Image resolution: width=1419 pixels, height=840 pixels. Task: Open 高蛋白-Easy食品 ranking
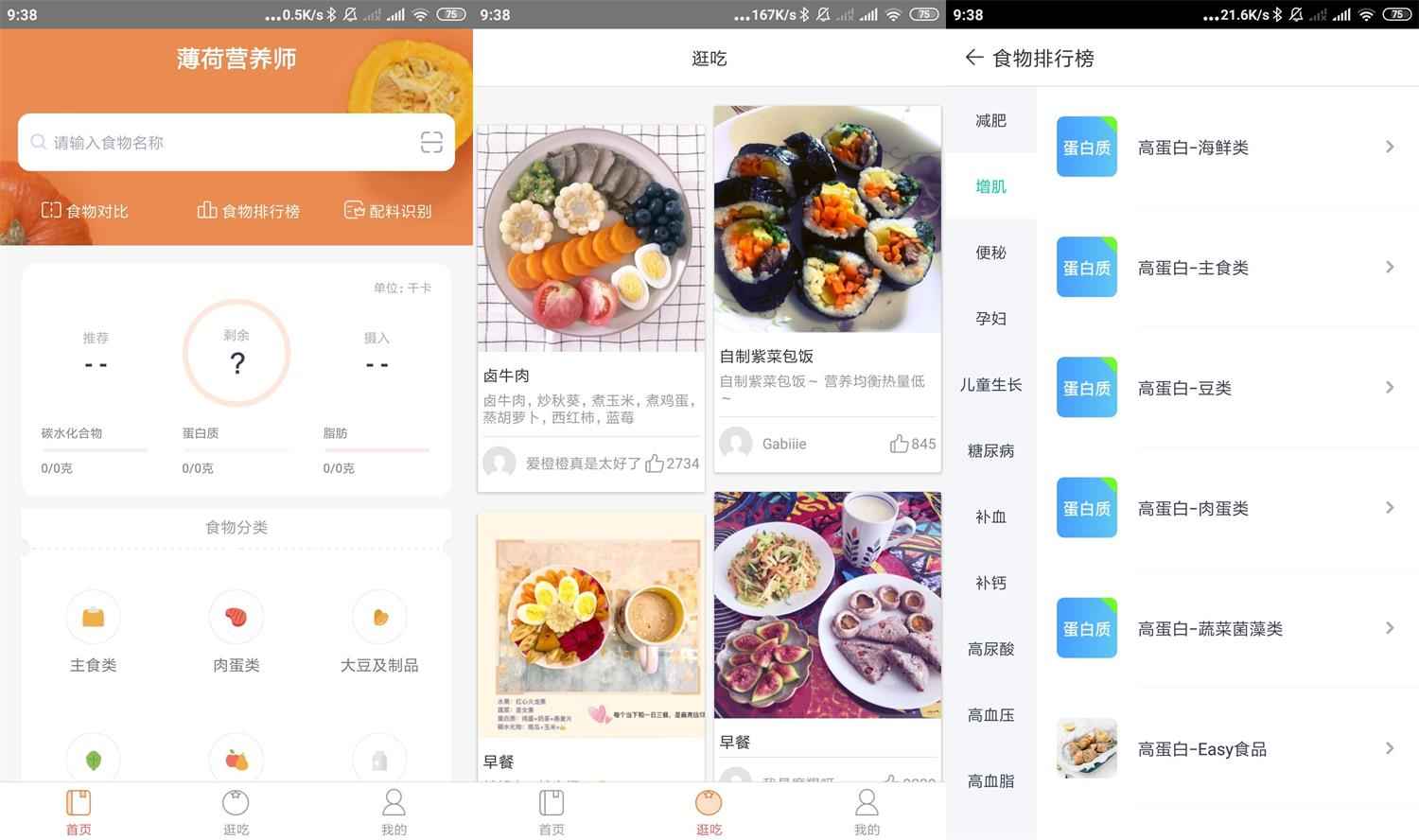(x=1227, y=749)
